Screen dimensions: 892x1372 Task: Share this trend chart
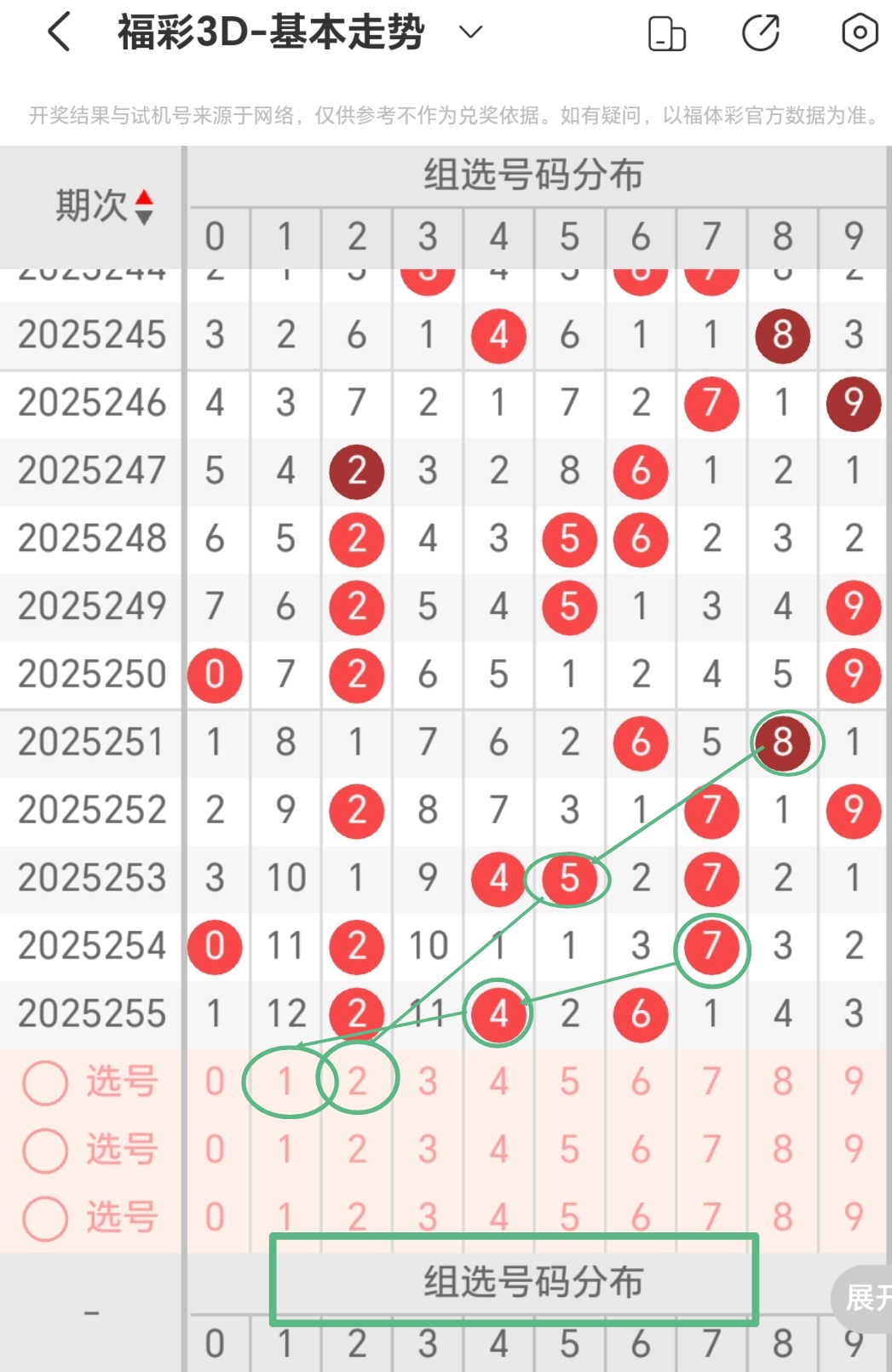click(x=761, y=34)
